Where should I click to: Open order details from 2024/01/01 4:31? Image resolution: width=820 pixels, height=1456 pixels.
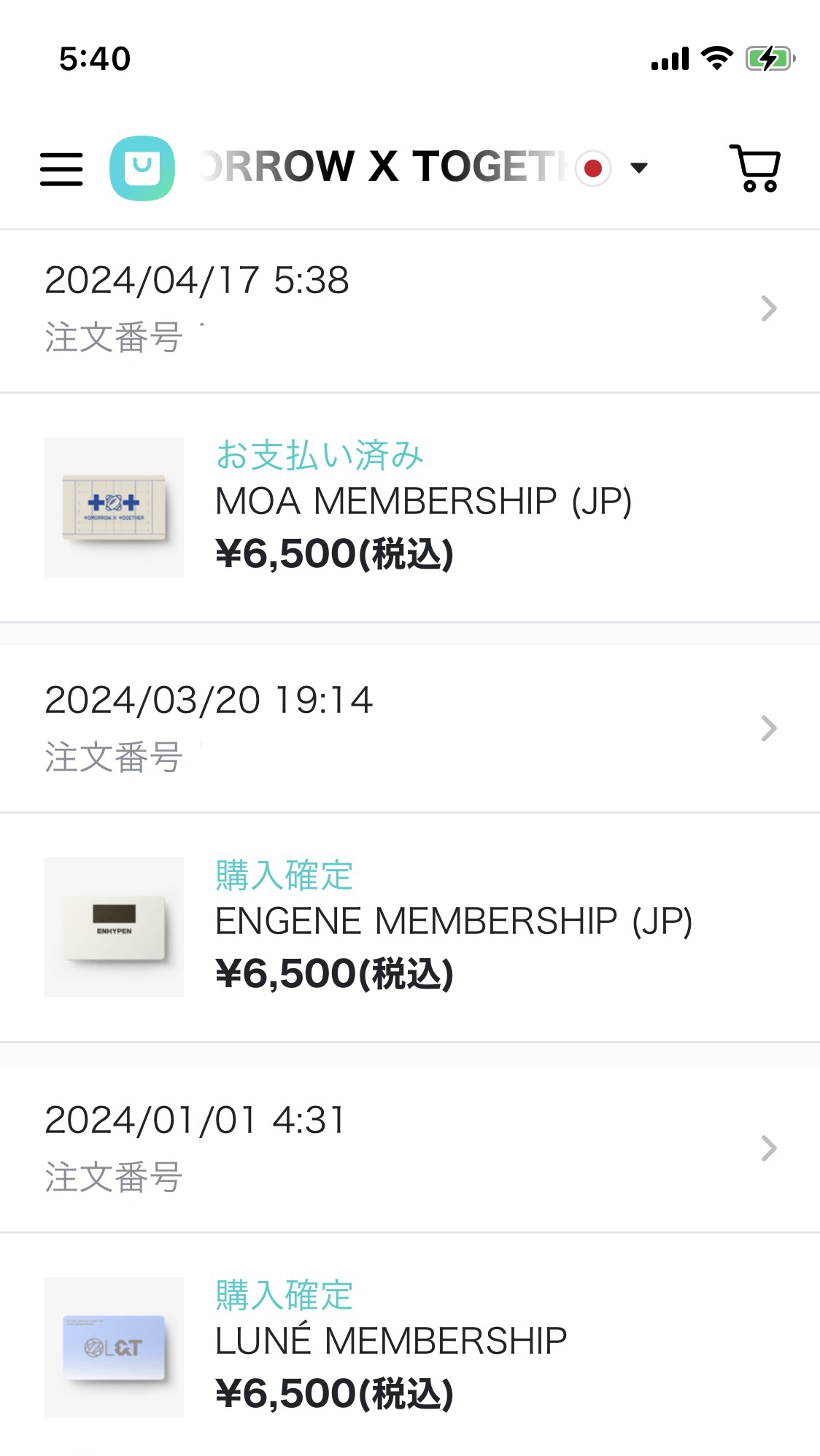pyautogui.click(x=410, y=1149)
